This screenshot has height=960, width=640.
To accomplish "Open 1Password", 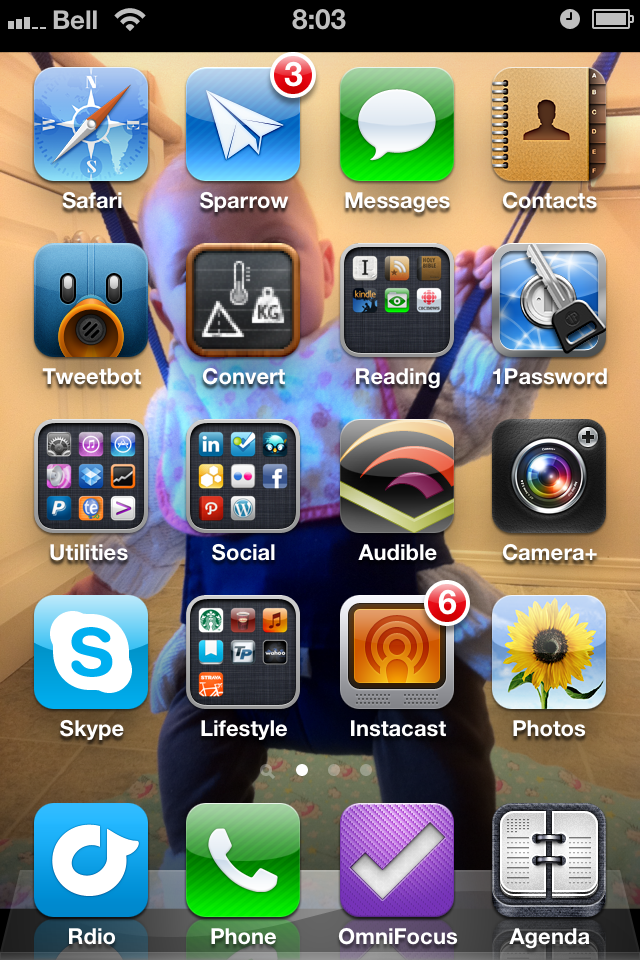I will tap(549, 301).
